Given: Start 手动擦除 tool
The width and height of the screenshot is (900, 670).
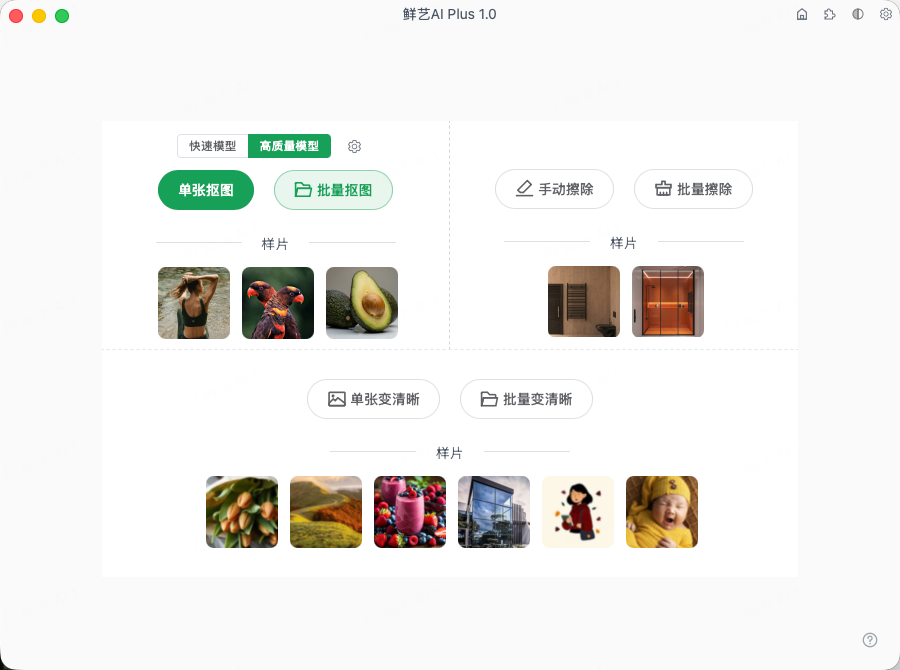Looking at the screenshot, I should pyautogui.click(x=554, y=189).
